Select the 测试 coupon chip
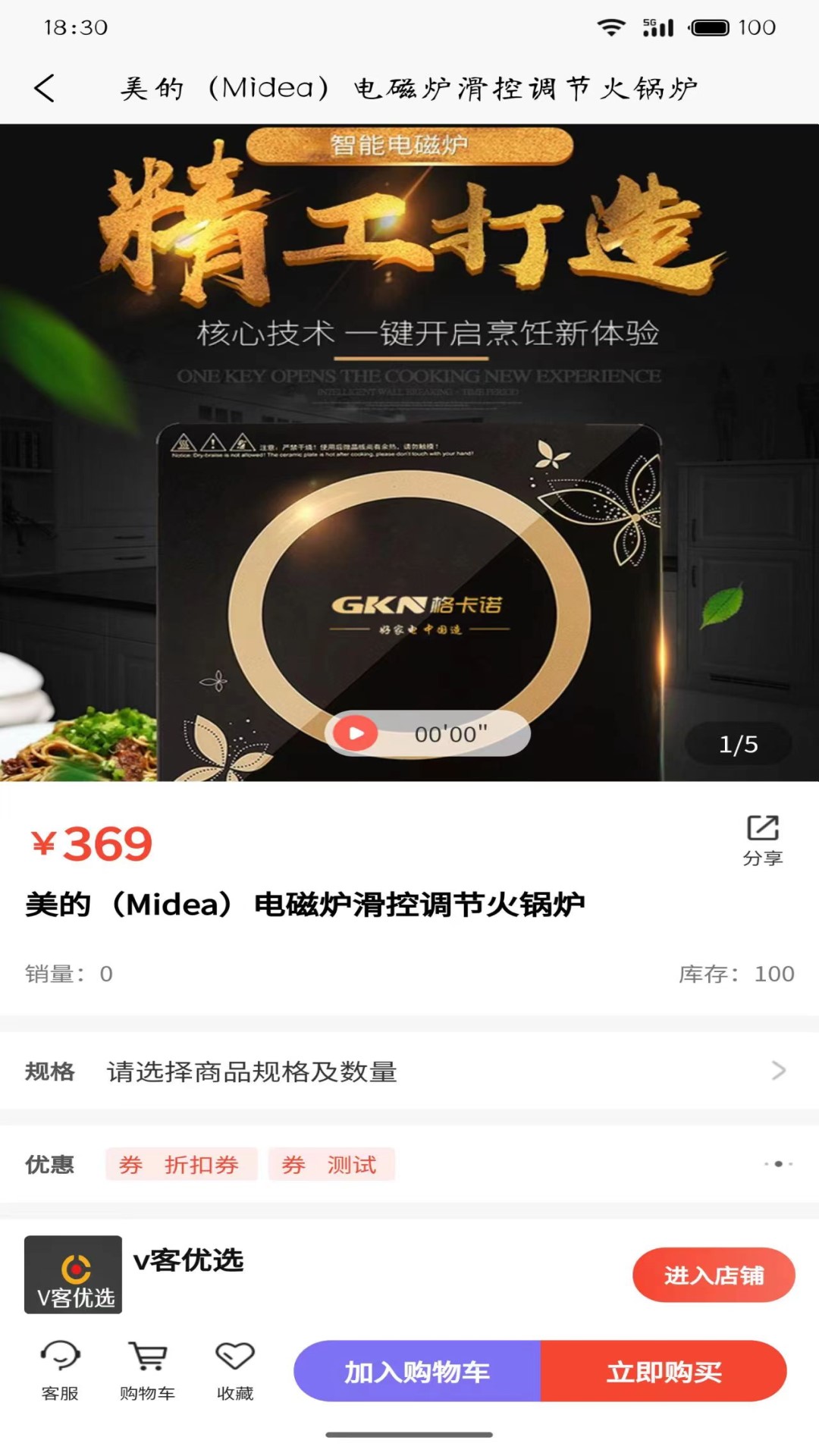819x1456 pixels. click(x=331, y=1164)
